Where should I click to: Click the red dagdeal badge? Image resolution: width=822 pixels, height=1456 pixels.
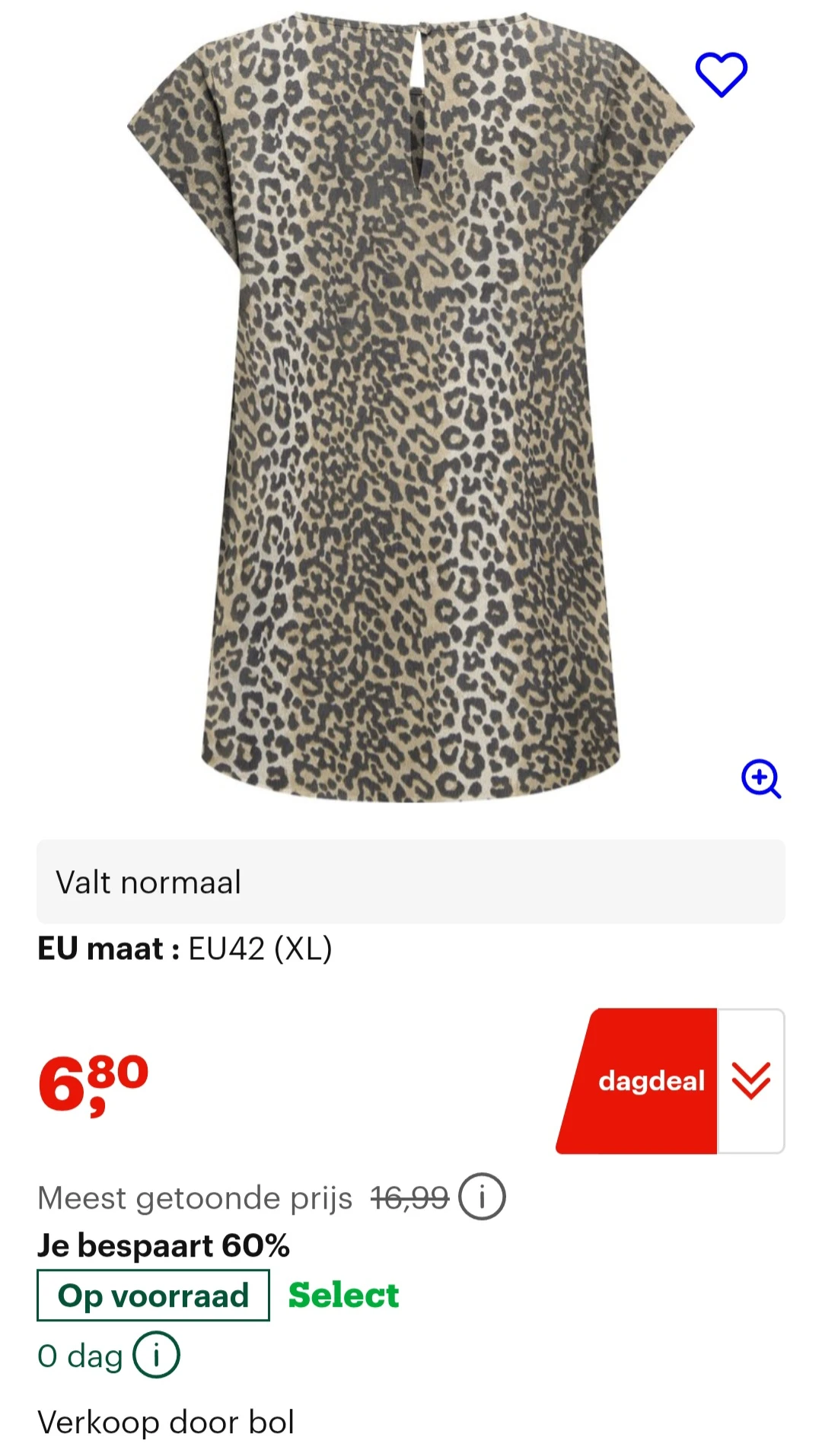pyautogui.click(x=651, y=1080)
